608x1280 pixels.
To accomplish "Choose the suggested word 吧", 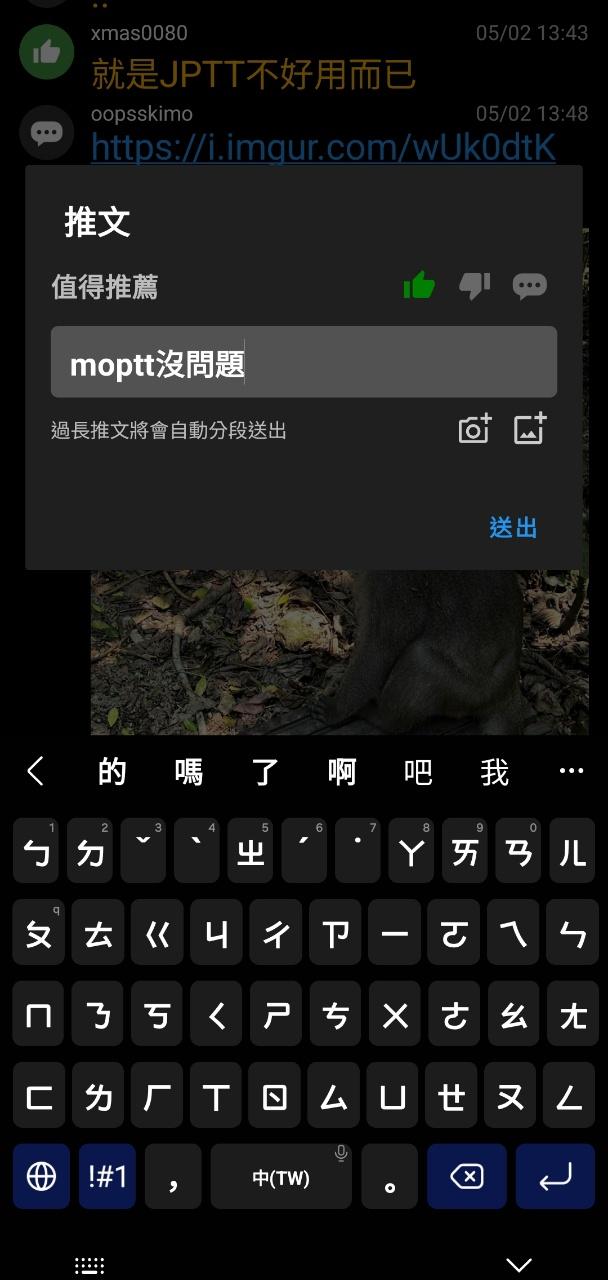I will (418, 772).
